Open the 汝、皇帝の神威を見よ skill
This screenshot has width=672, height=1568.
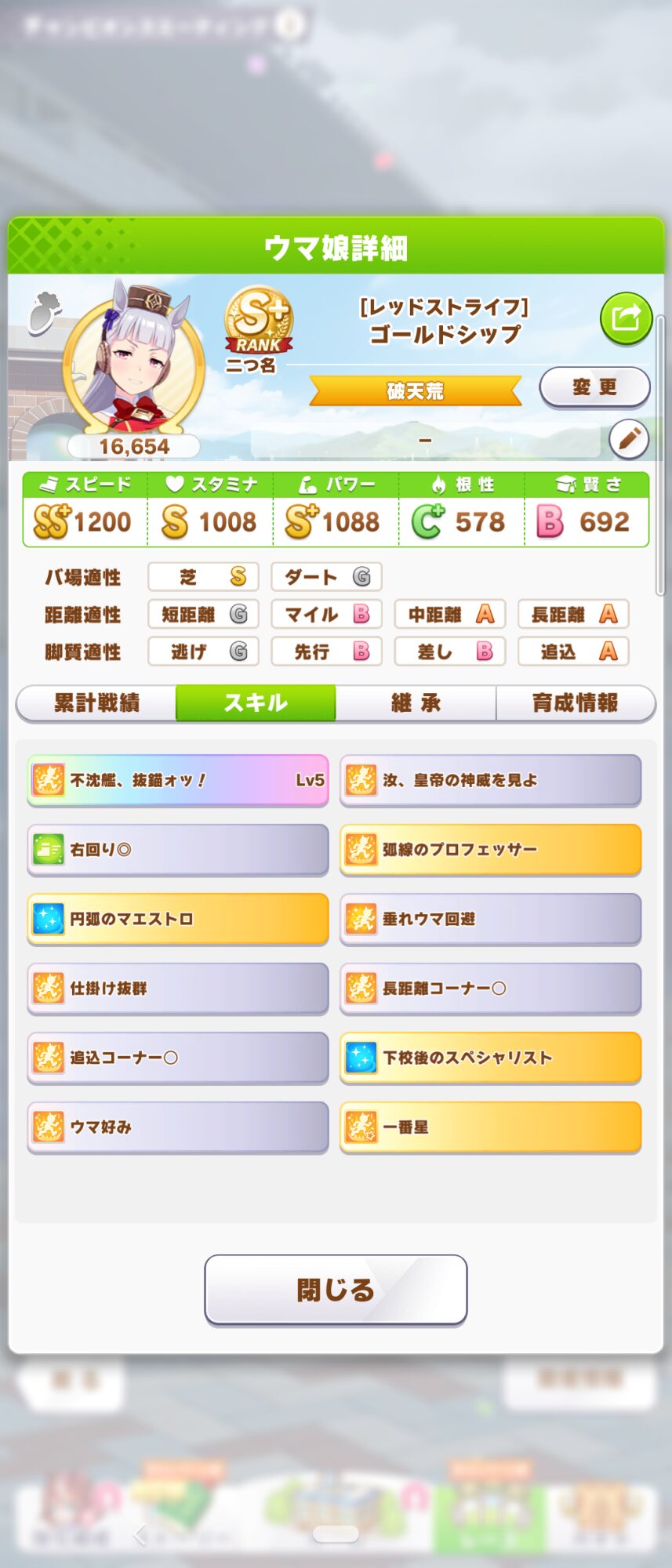pos(490,780)
